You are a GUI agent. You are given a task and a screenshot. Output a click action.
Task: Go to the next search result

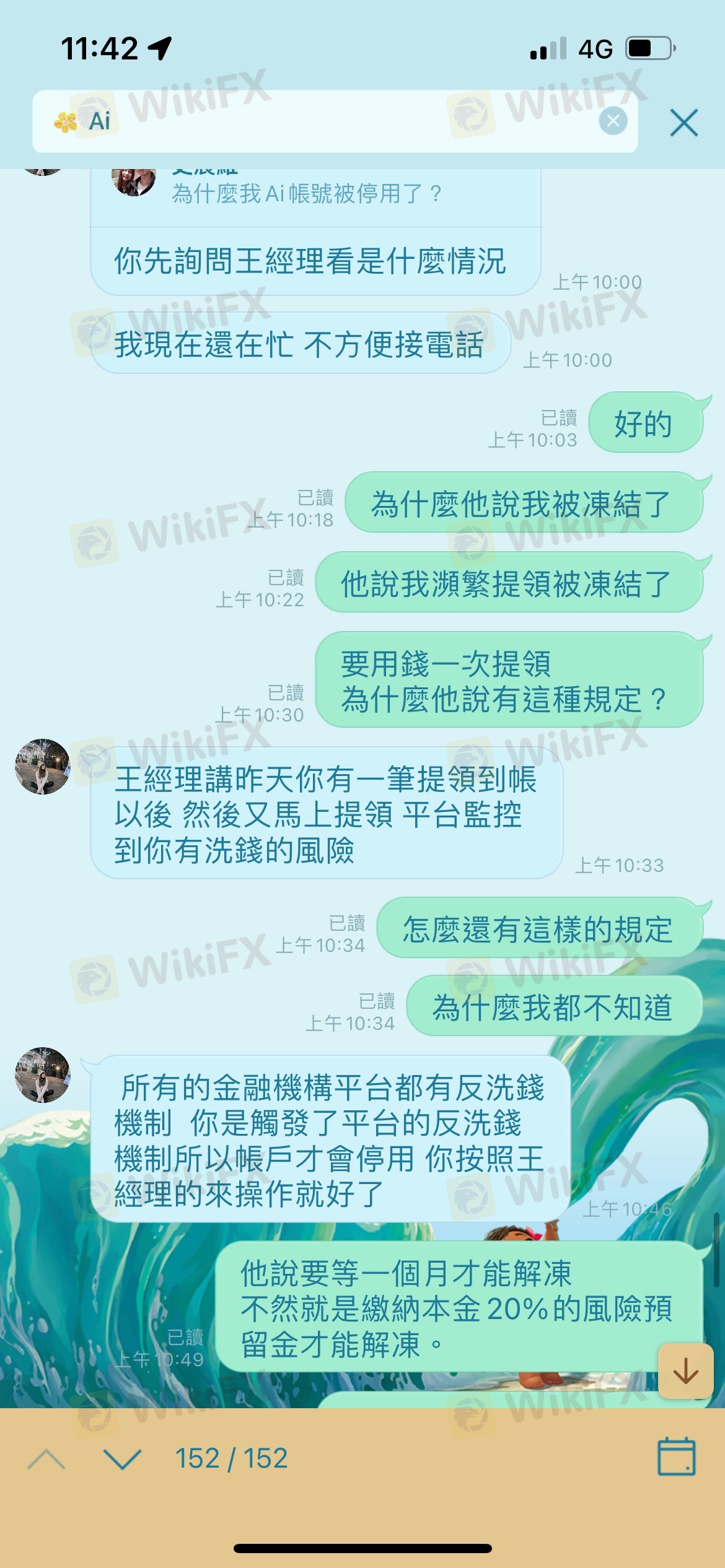(123, 1459)
